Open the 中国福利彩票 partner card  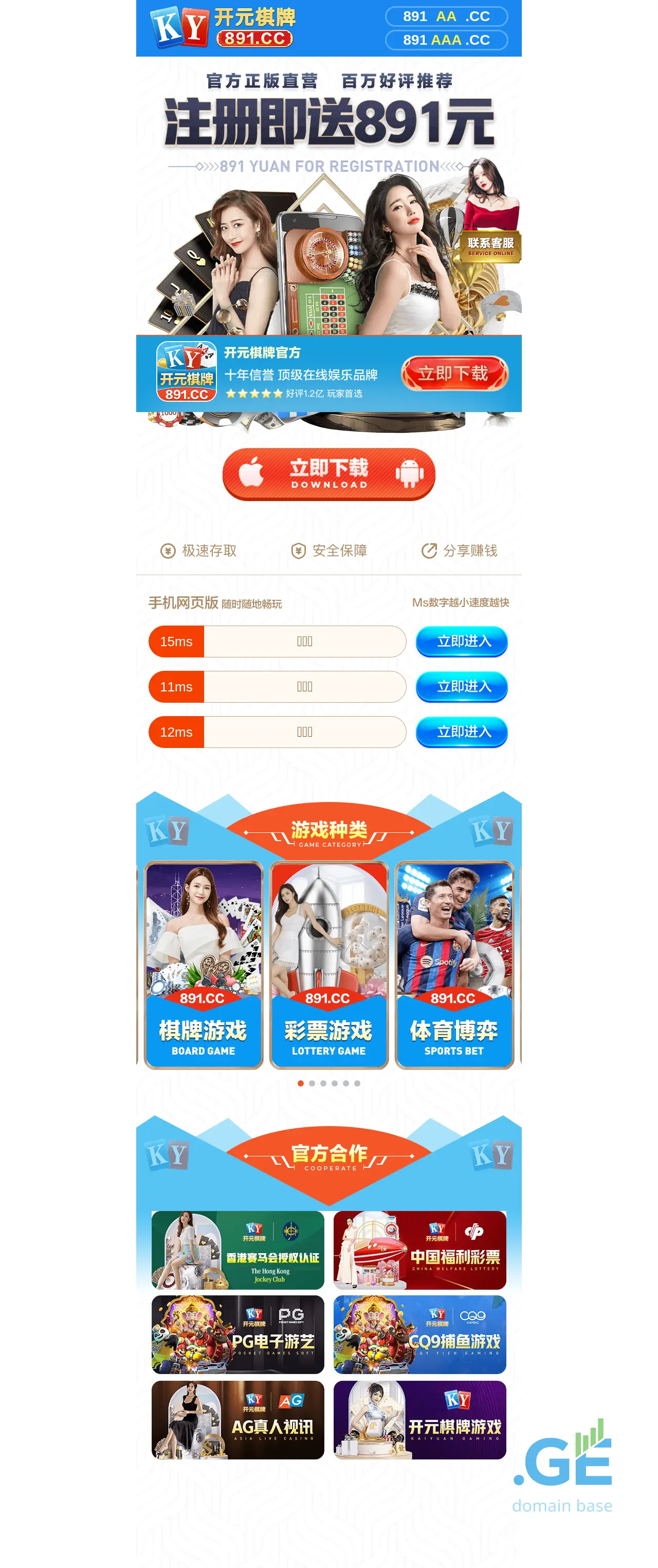(419, 1250)
